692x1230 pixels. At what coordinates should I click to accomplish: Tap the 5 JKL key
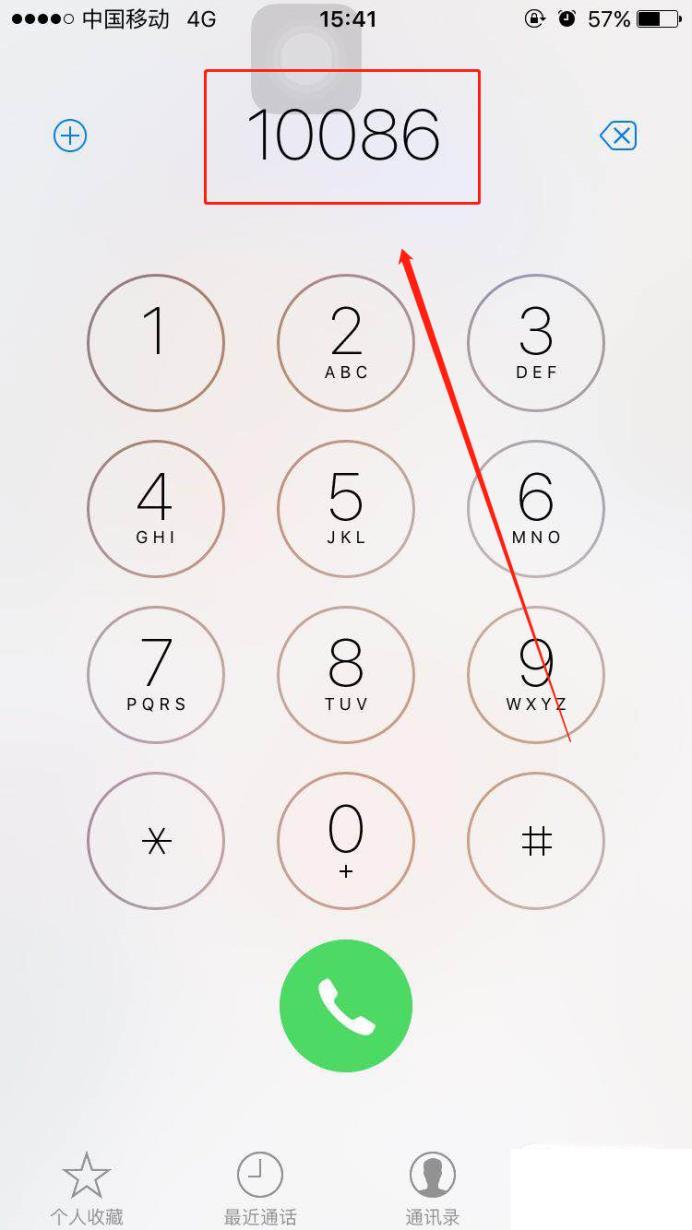[x=346, y=509]
